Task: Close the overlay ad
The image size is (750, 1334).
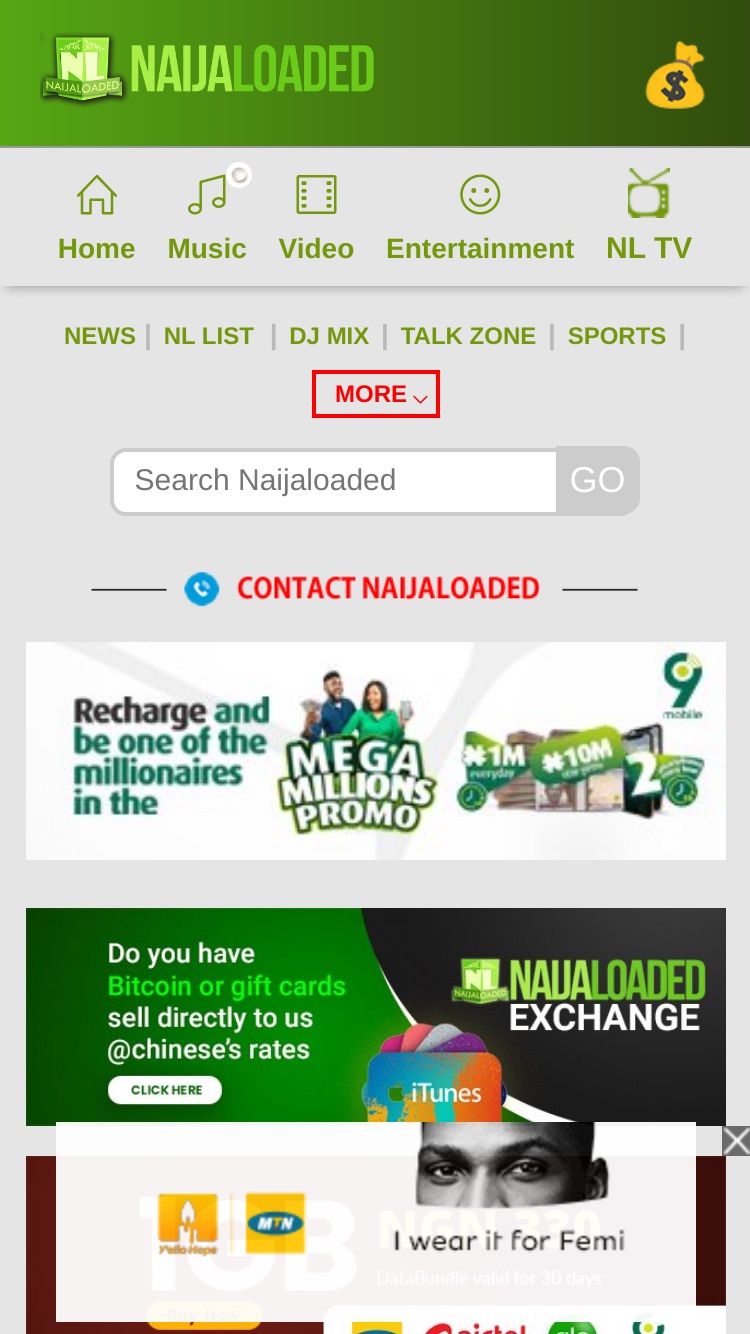Action: click(x=736, y=1141)
